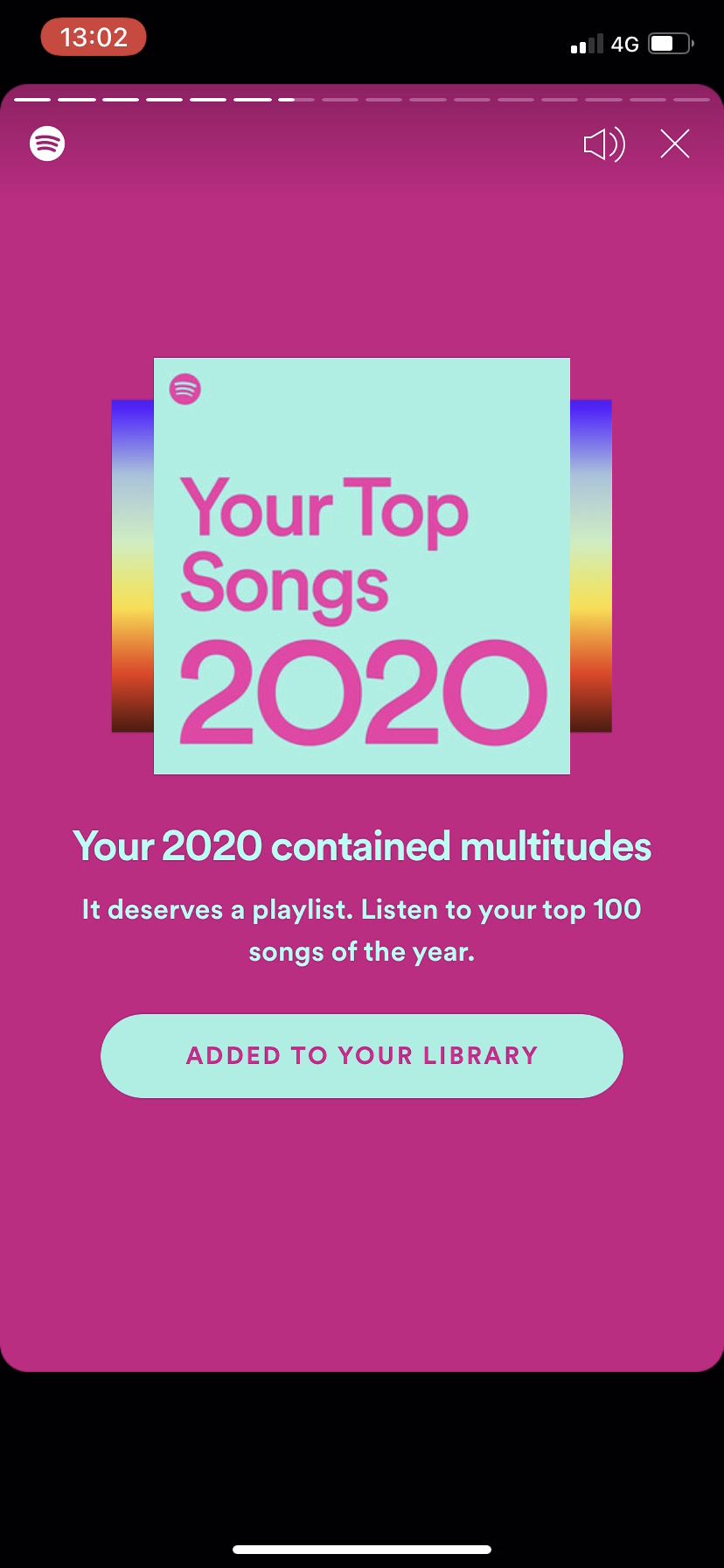Viewport: 724px width, 1568px height.
Task: Open the Your Top Songs 2020 cover art
Action: pos(362,565)
